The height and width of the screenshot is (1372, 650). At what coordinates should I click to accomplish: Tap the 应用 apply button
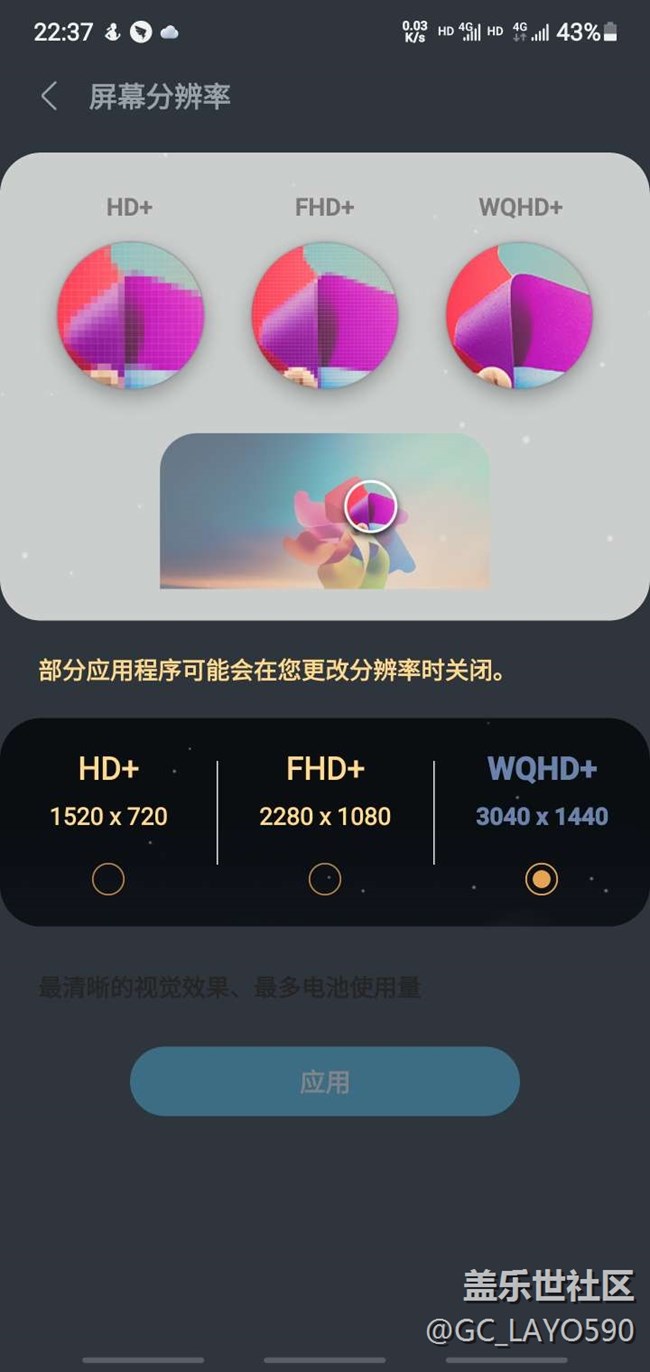[325, 1081]
